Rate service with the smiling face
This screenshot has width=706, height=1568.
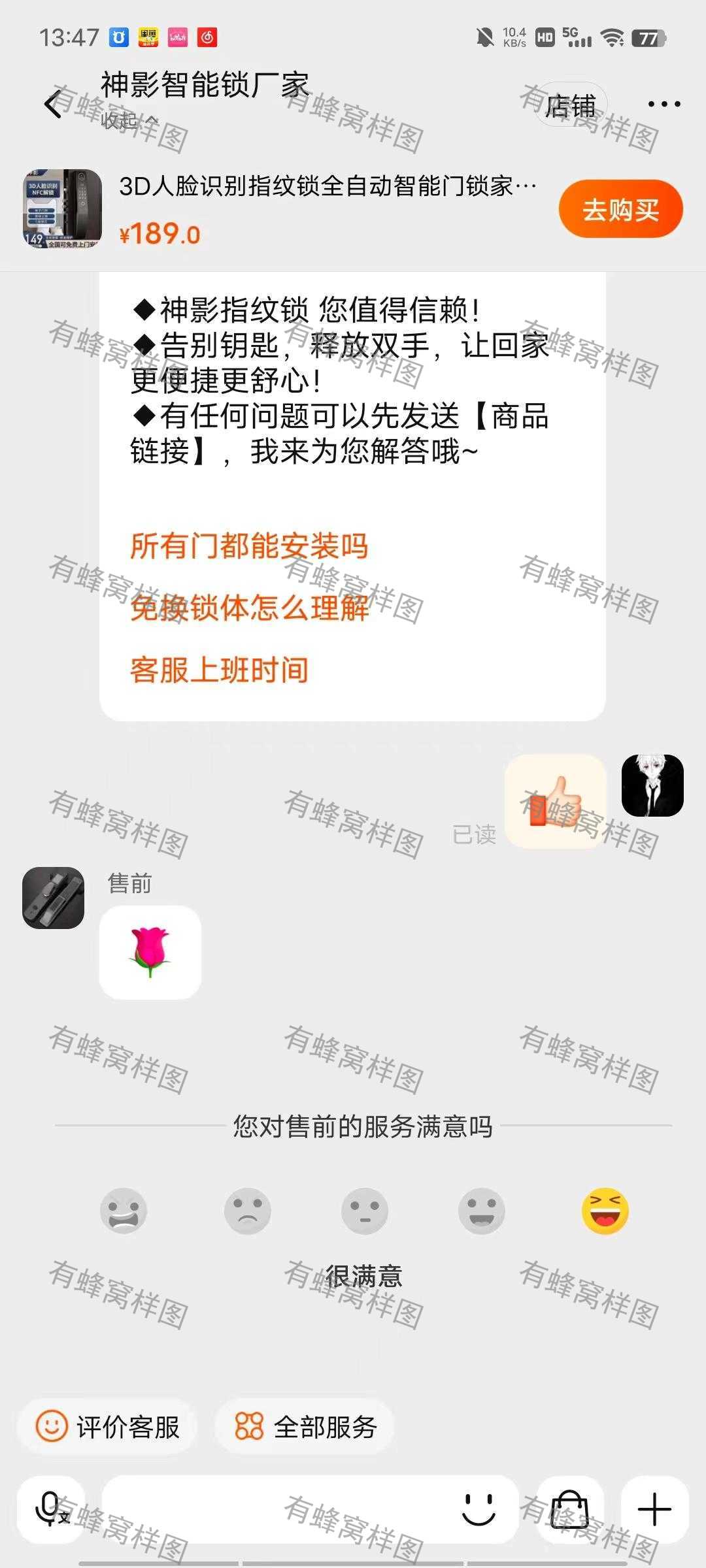[x=482, y=1211]
